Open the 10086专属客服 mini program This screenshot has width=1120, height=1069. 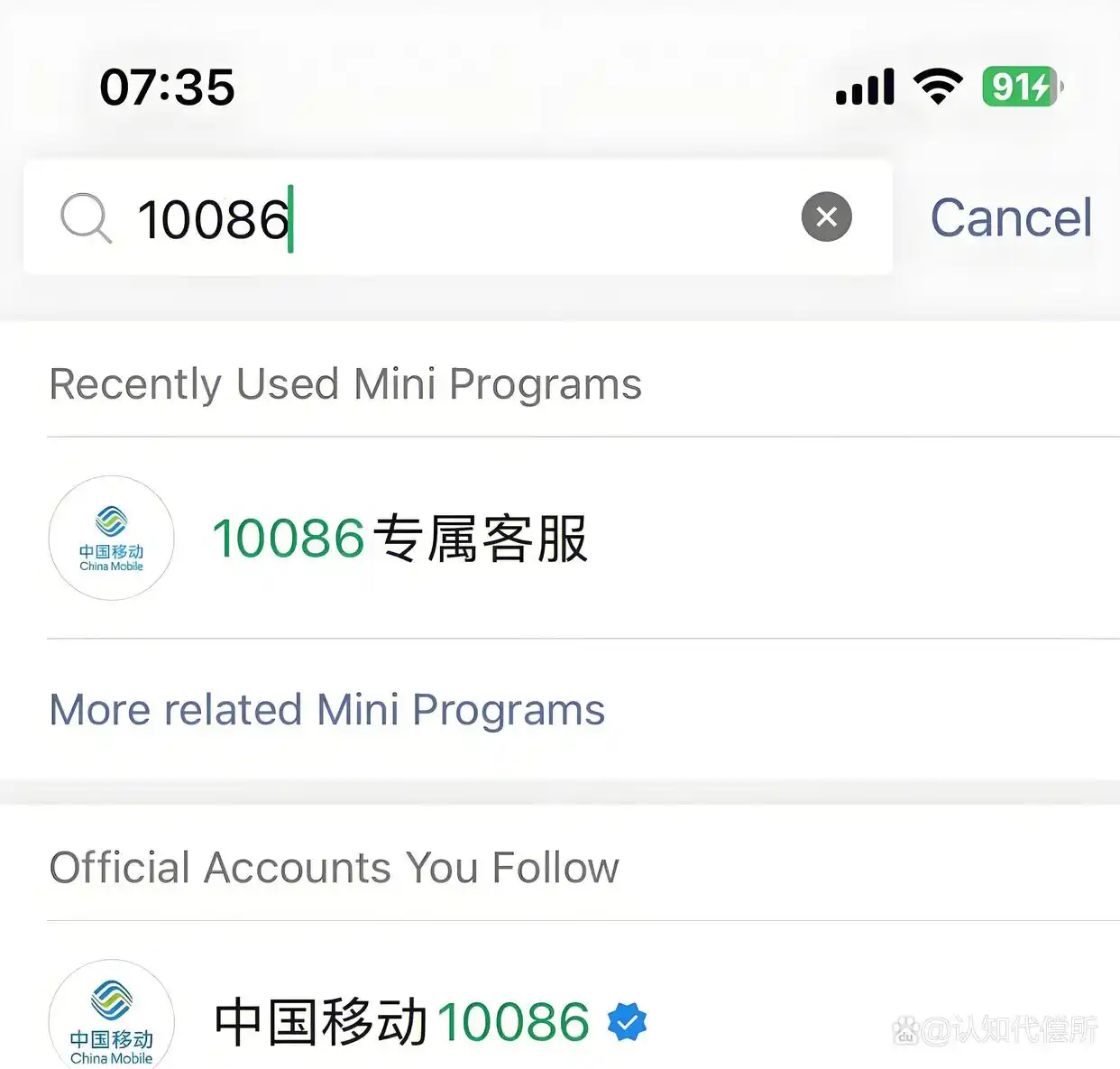399,539
